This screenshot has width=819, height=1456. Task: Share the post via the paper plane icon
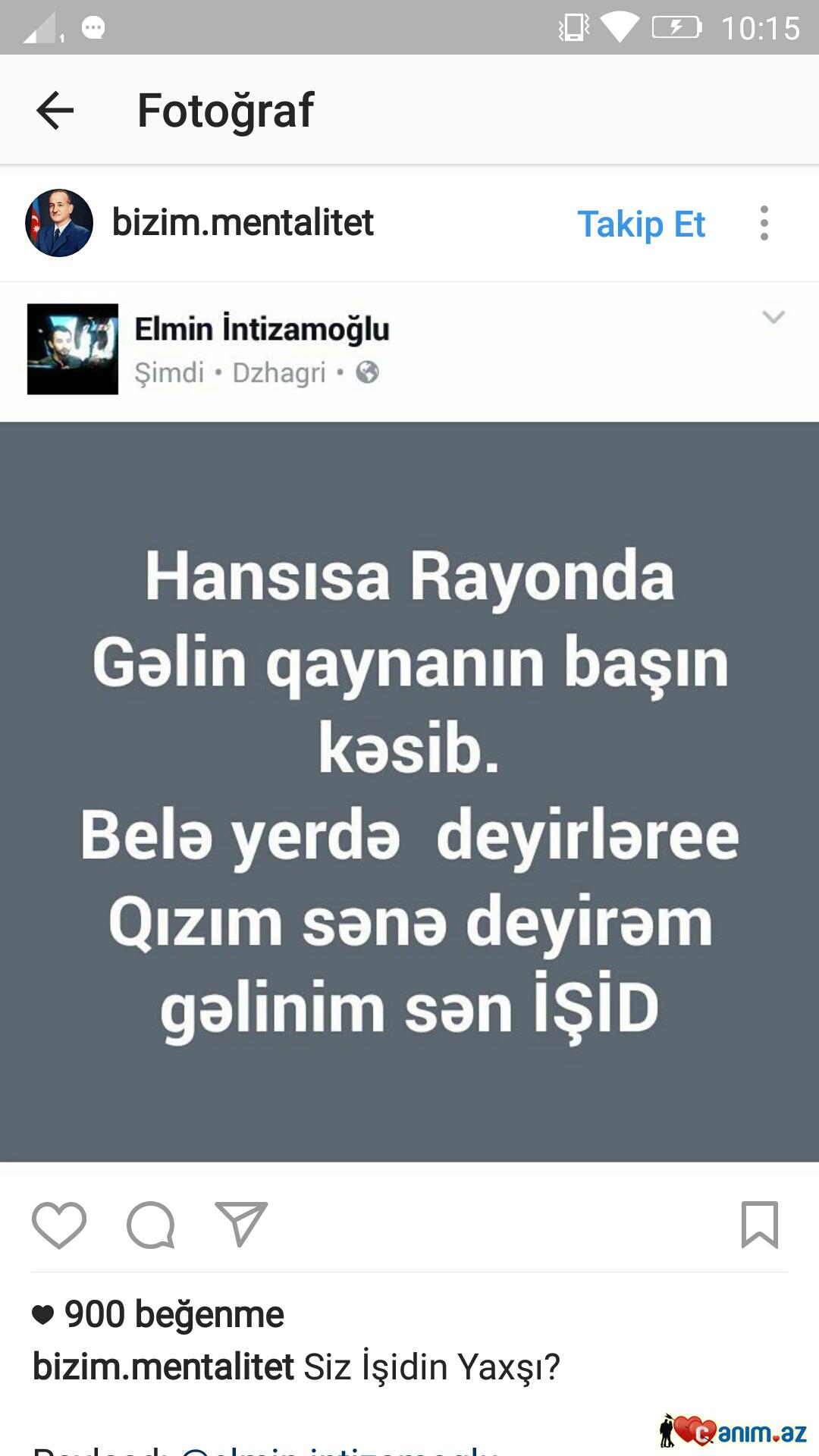(x=241, y=1224)
